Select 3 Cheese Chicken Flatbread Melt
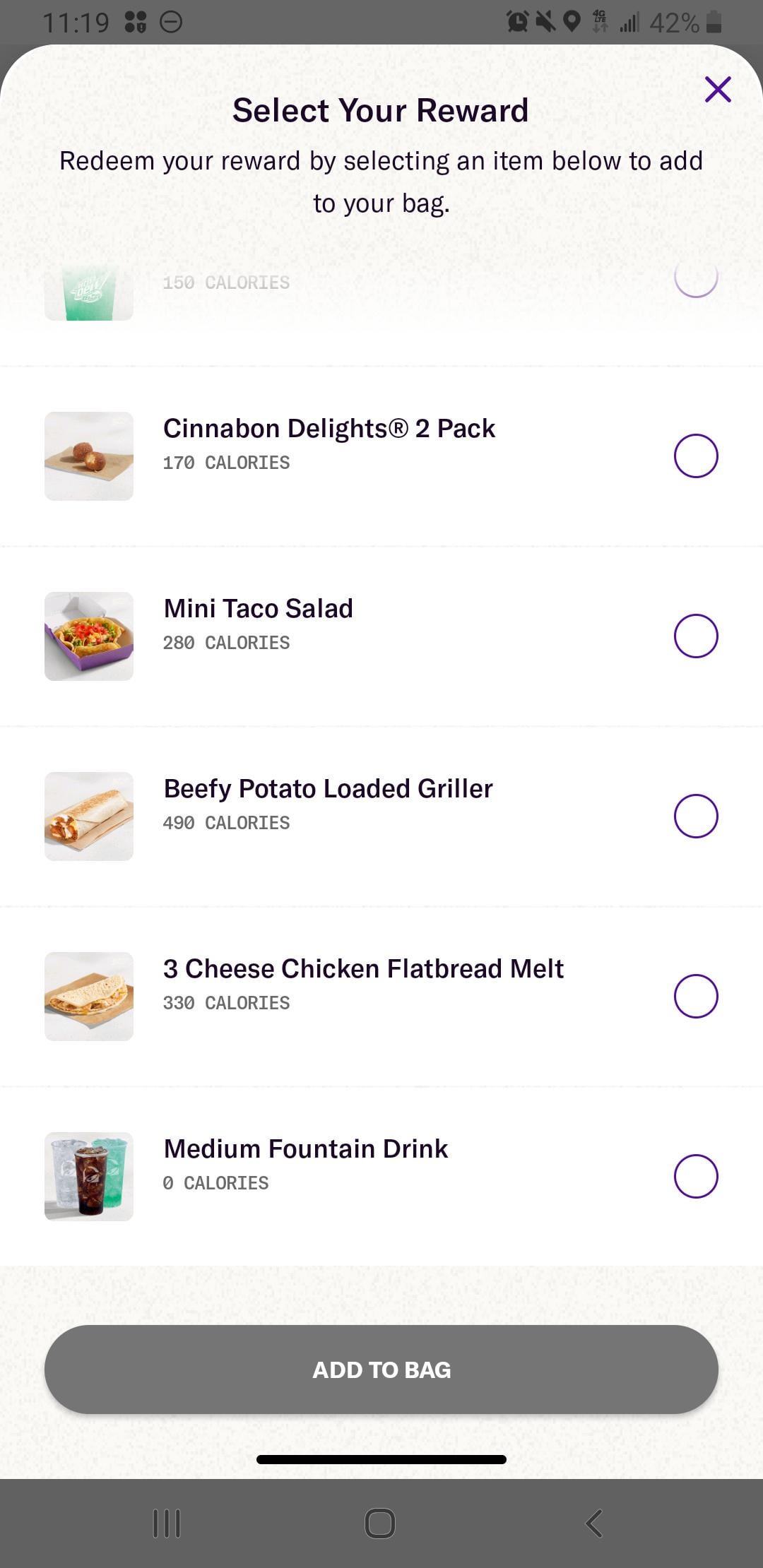This screenshot has width=763, height=1568. (x=696, y=997)
